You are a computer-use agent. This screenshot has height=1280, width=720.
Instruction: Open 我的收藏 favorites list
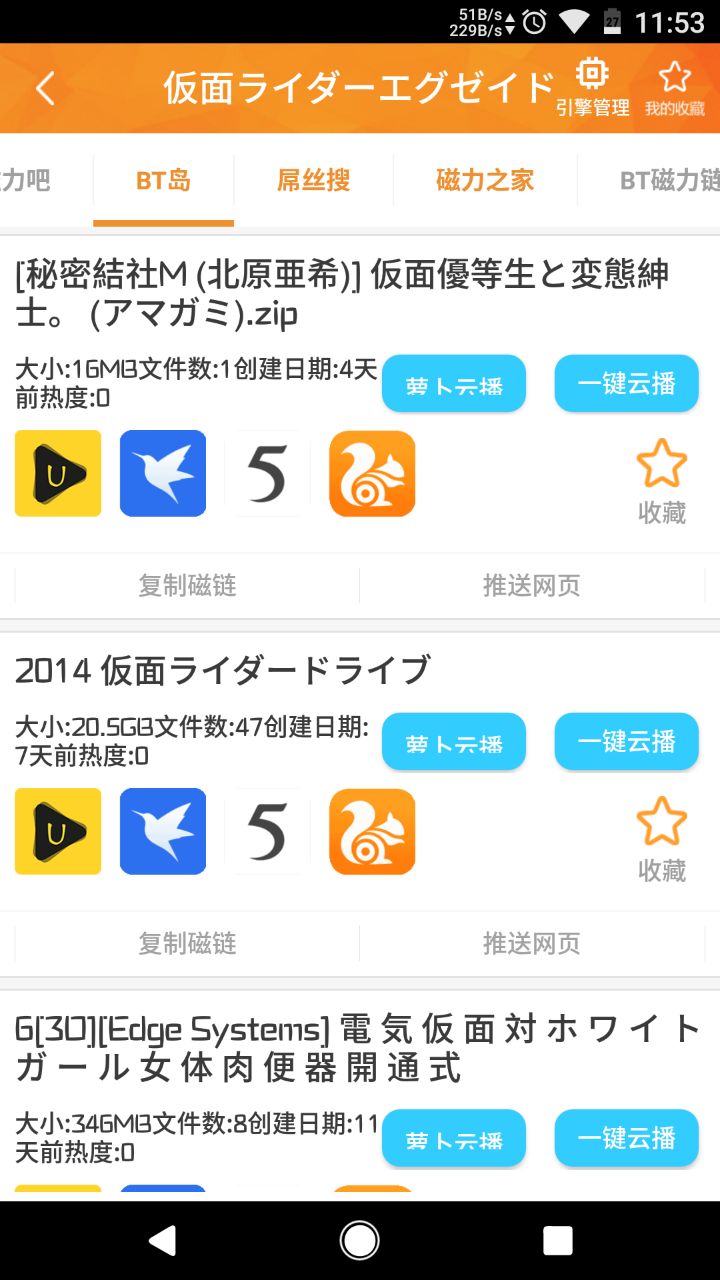(675, 88)
